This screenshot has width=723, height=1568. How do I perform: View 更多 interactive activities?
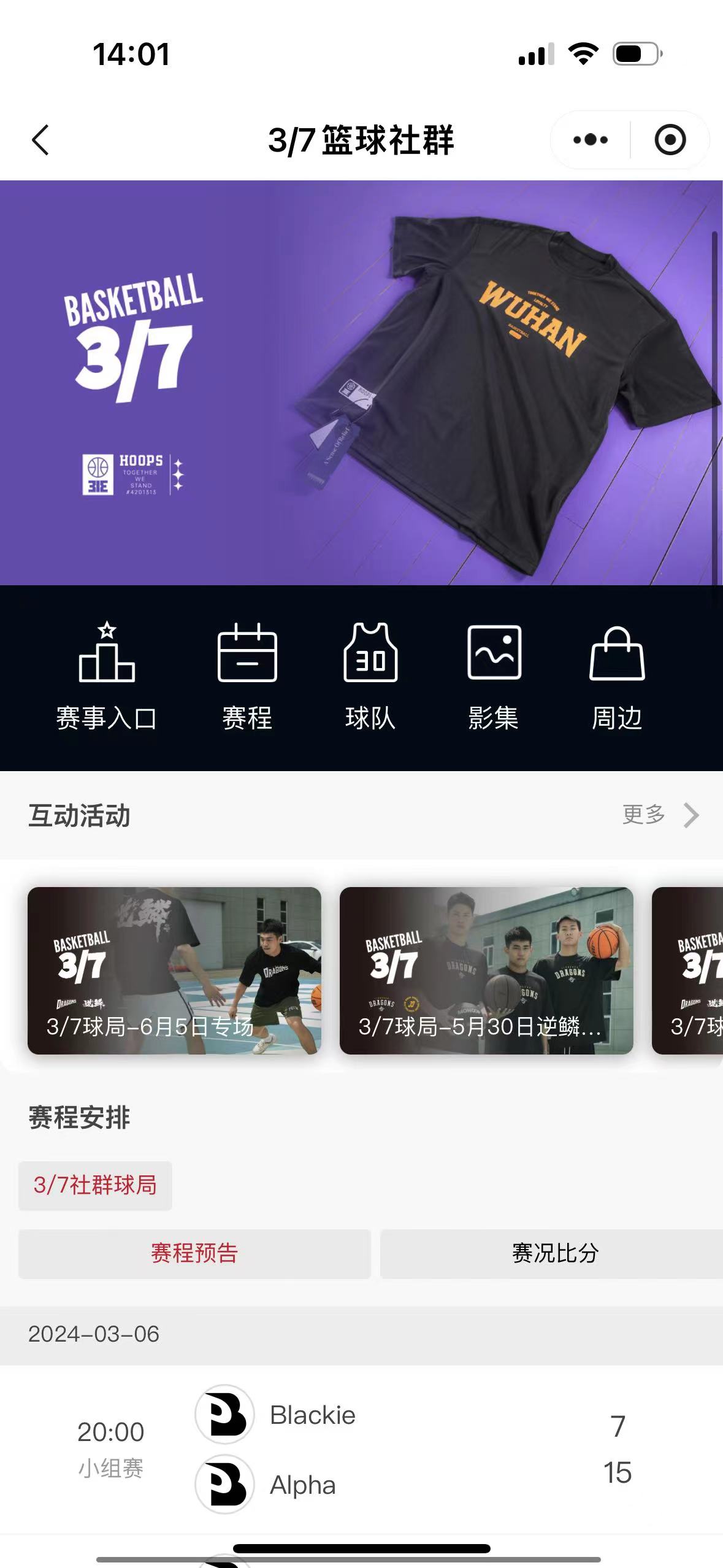(660, 815)
